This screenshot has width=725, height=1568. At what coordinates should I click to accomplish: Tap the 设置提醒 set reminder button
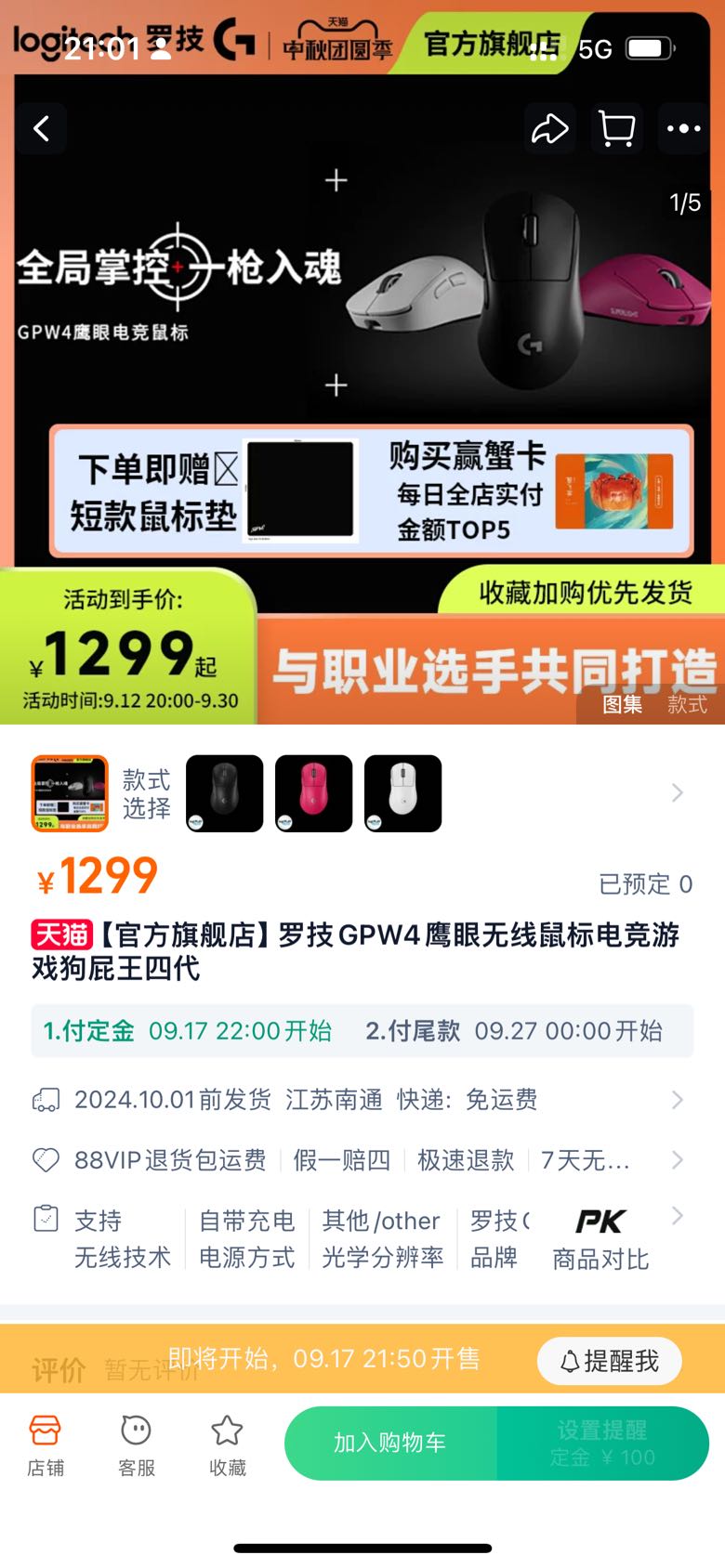point(603,1443)
